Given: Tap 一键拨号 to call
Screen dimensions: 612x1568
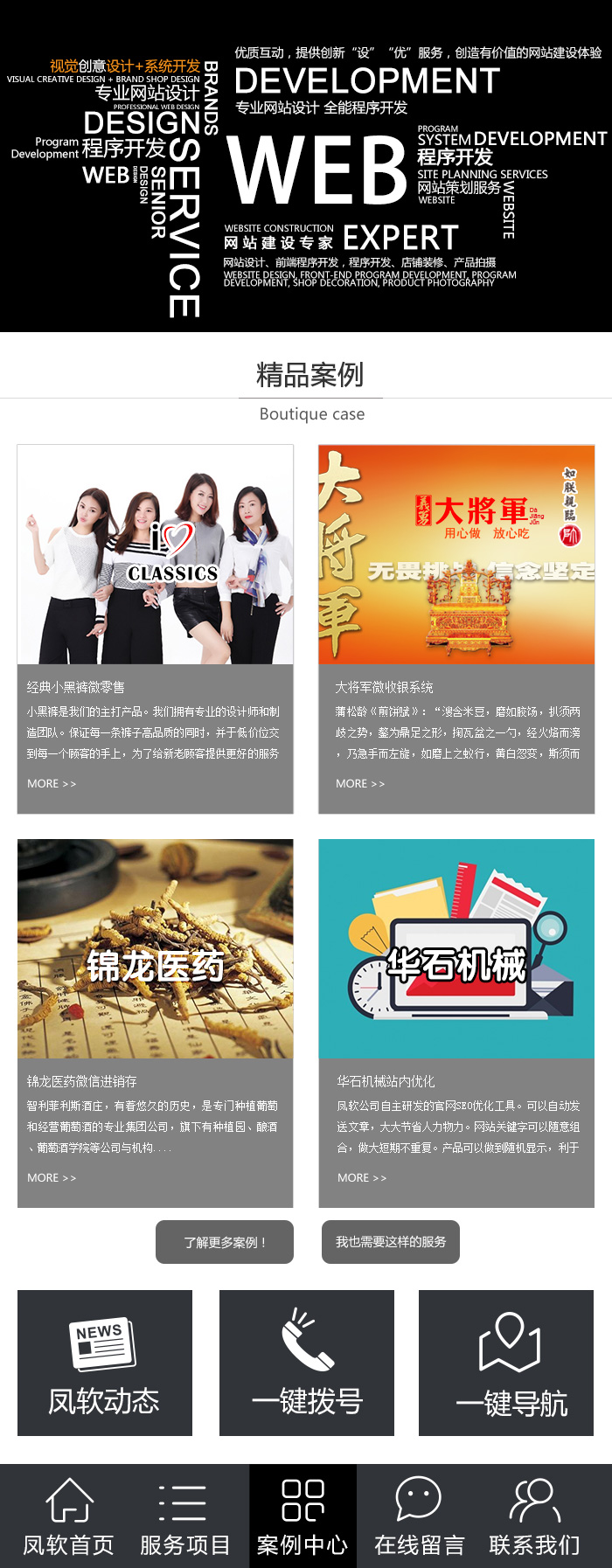Looking at the screenshot, I should point(307,1363).
